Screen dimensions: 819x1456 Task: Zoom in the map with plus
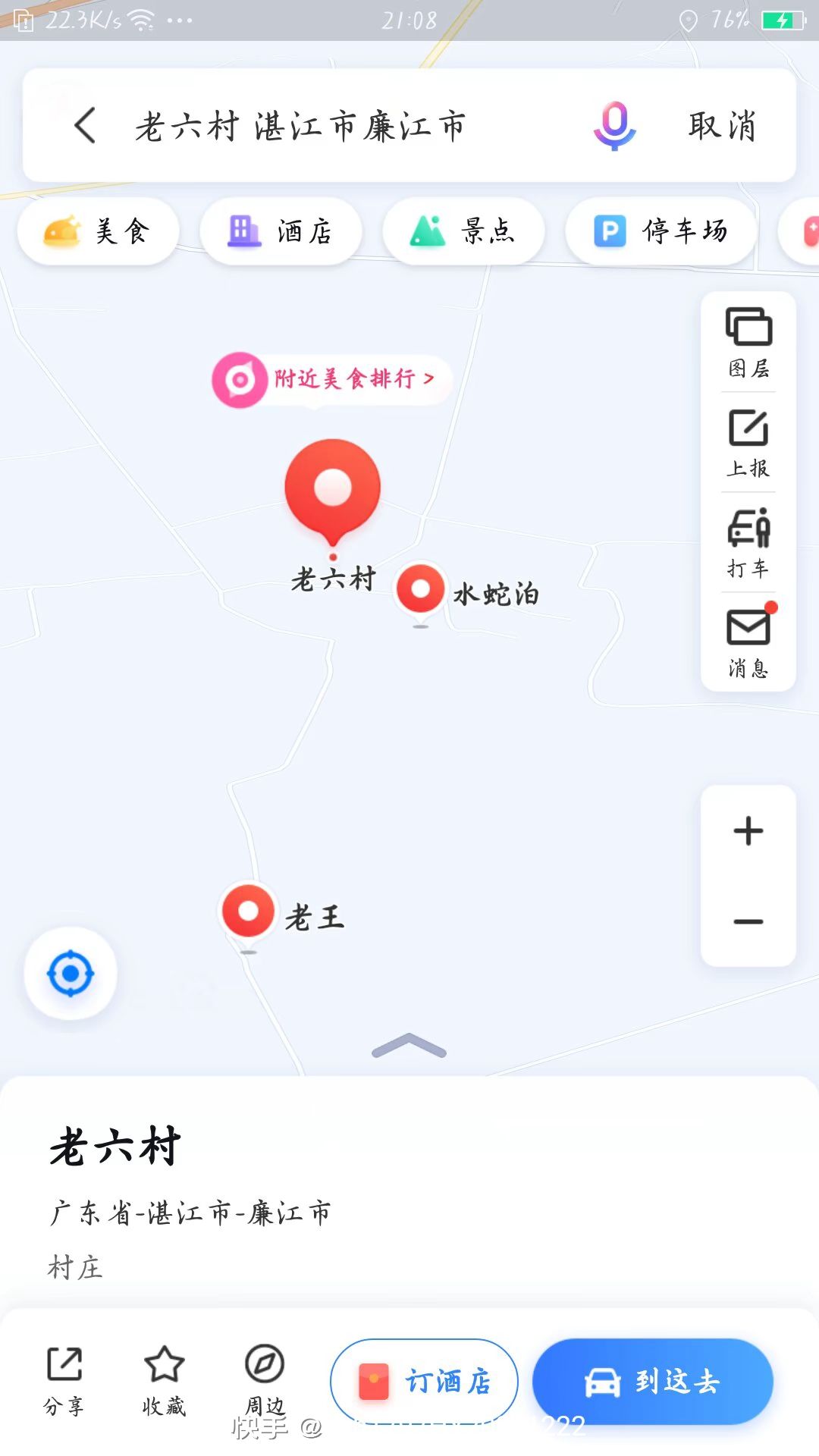[x=748, y=831]
